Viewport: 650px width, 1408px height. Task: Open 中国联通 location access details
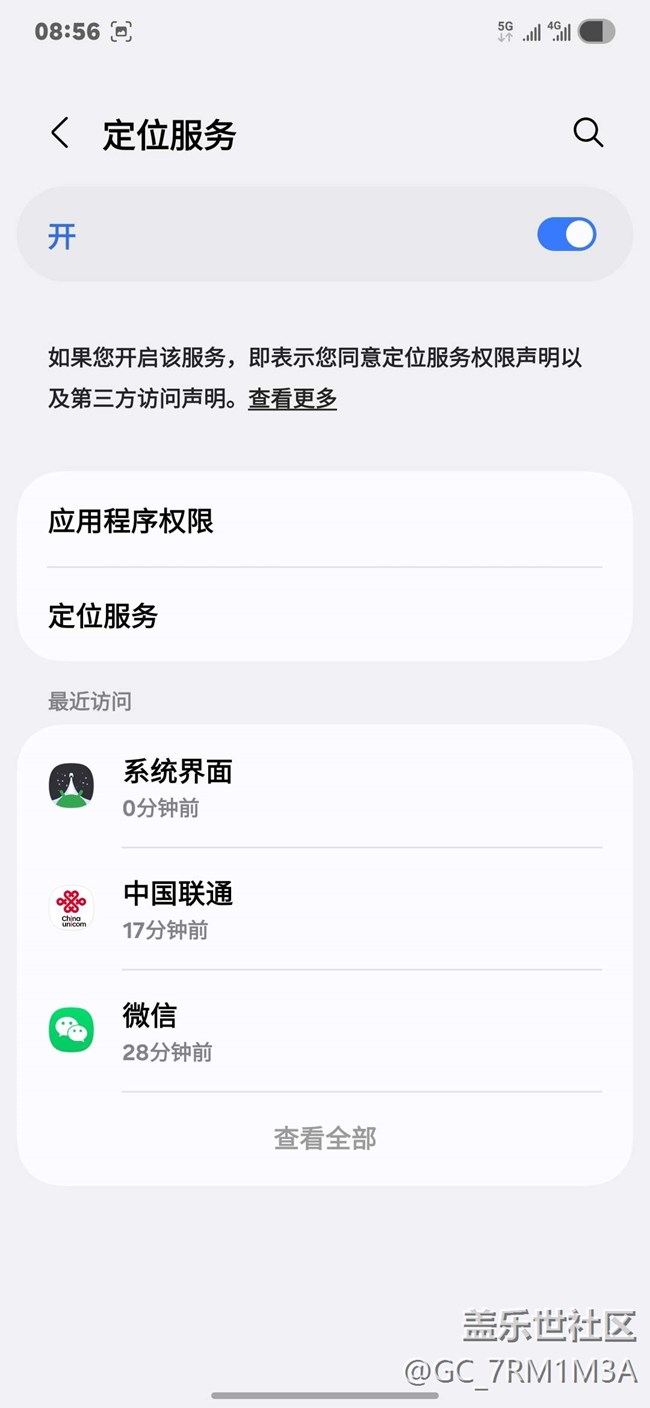coord(324,908)
